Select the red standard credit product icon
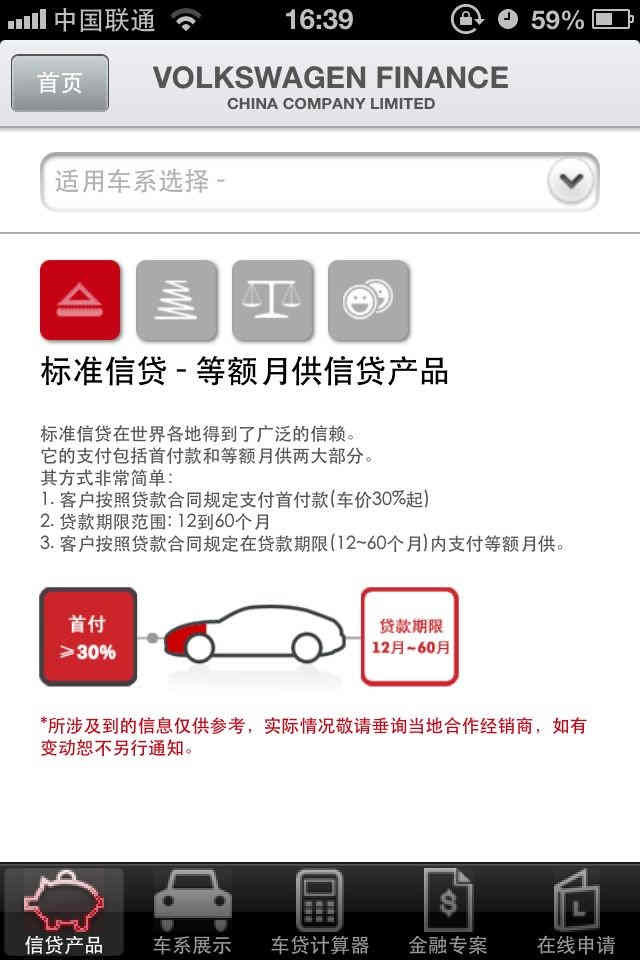 [80, 300]
